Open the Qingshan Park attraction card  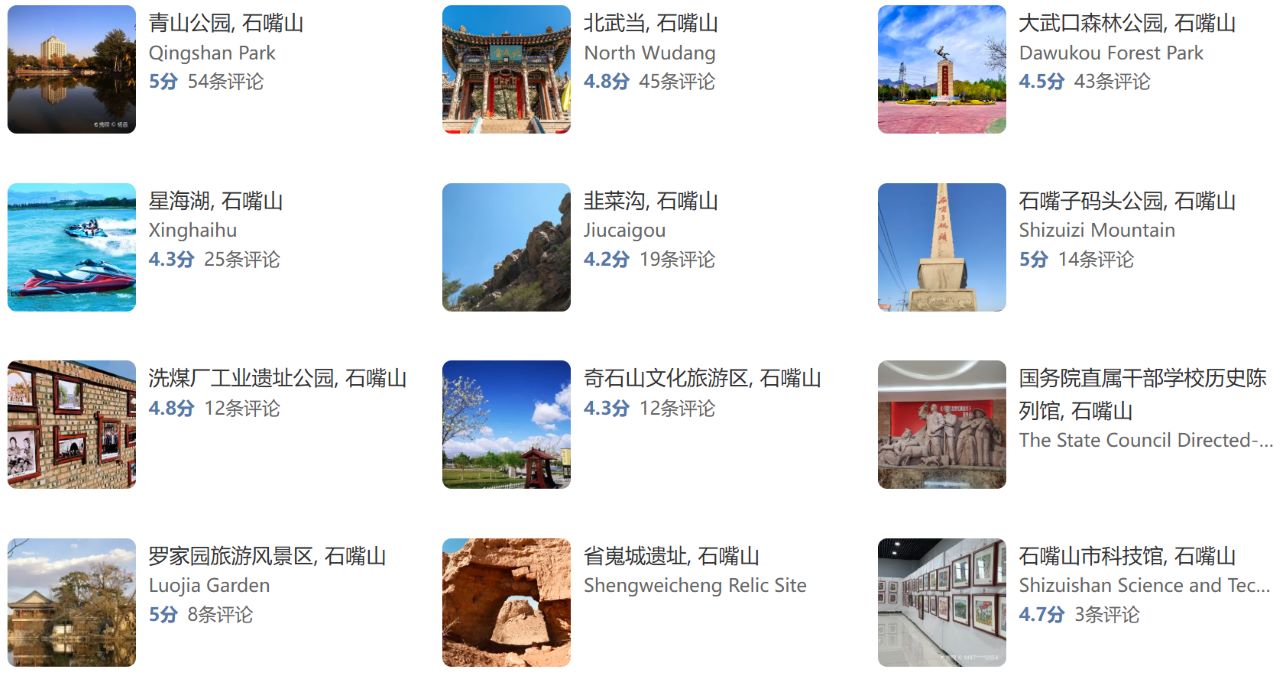(x=225, y=23)
